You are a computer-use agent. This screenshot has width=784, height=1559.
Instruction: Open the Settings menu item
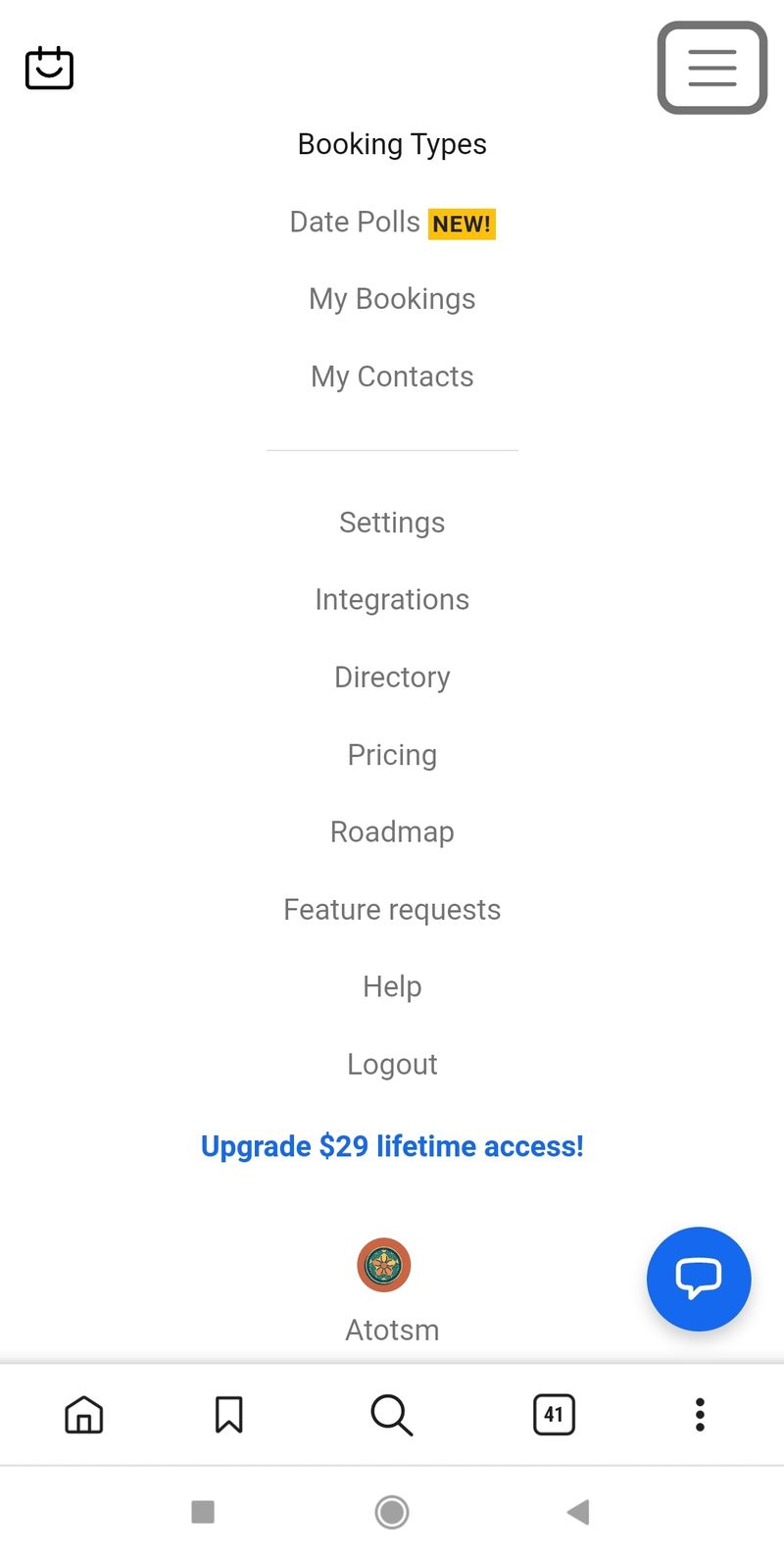[392, 523]
